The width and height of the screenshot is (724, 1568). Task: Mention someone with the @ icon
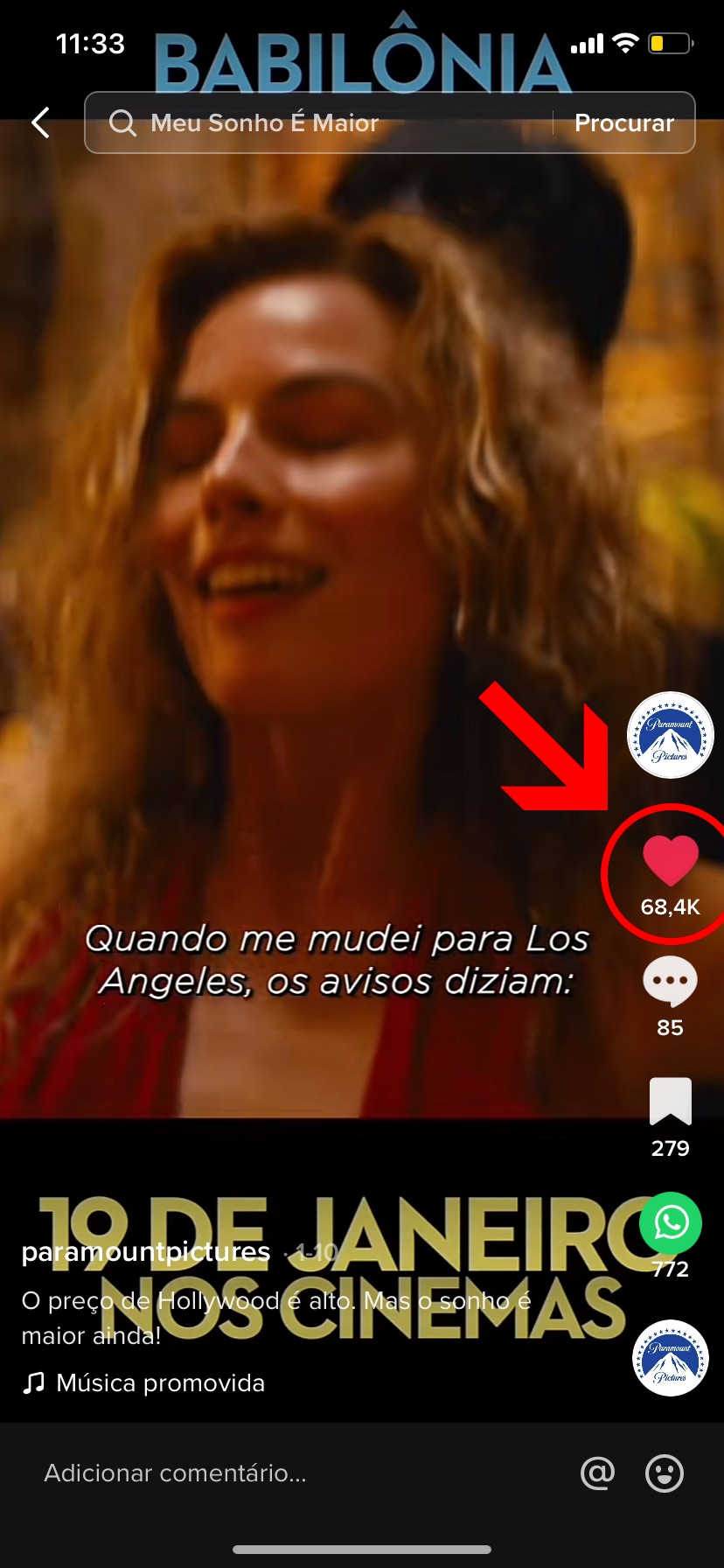(x=598, y=1473)
